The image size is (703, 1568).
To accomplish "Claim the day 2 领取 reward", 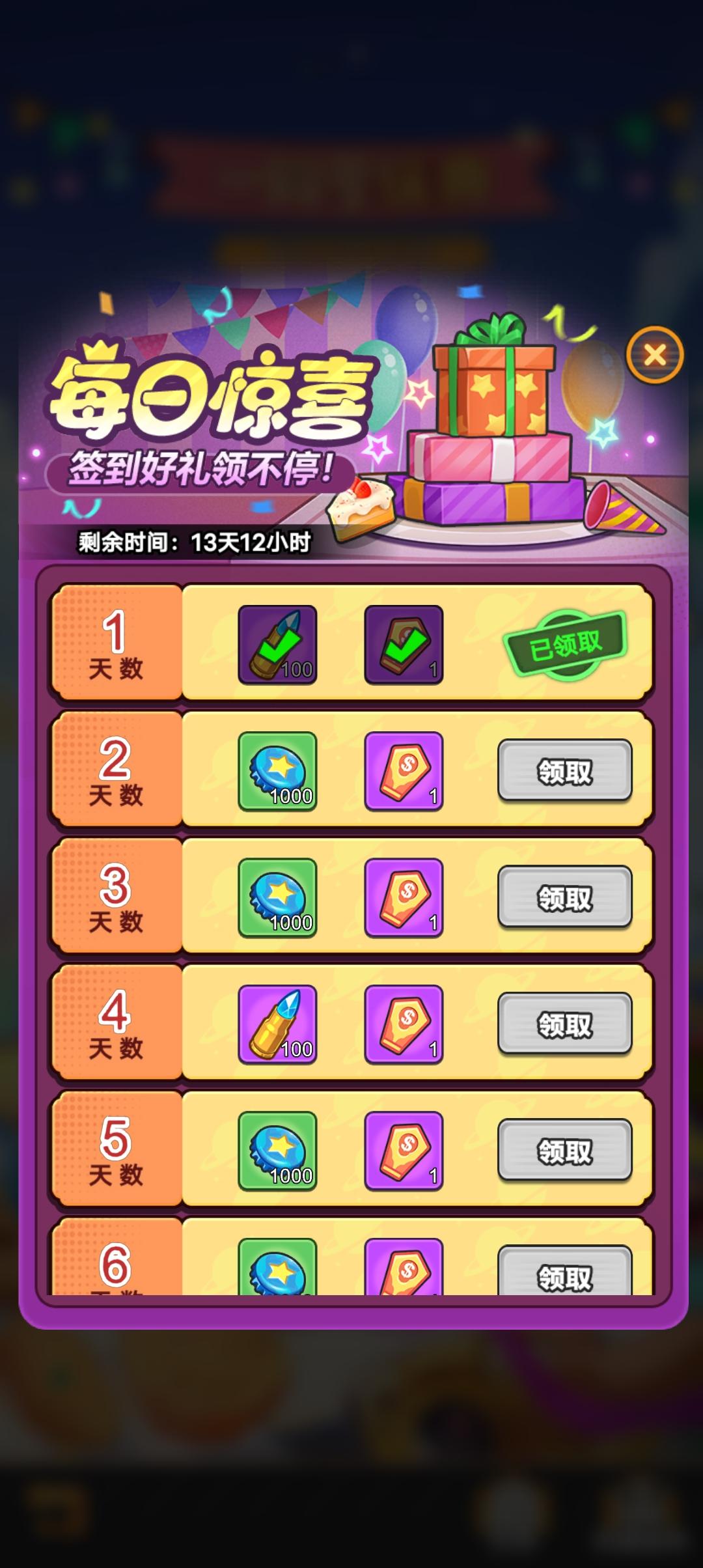I will (x=562, y=771).
